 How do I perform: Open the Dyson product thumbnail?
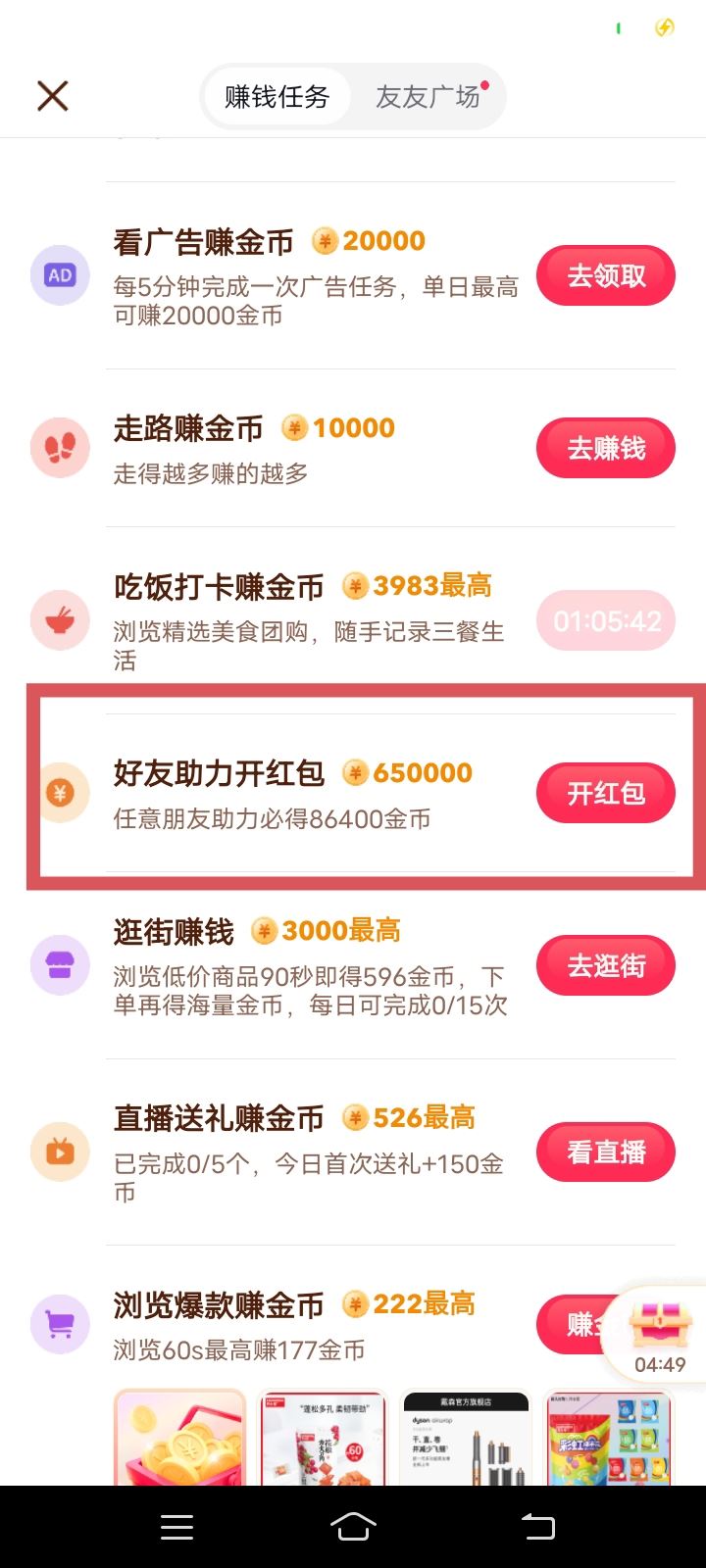pos(468,1437)
